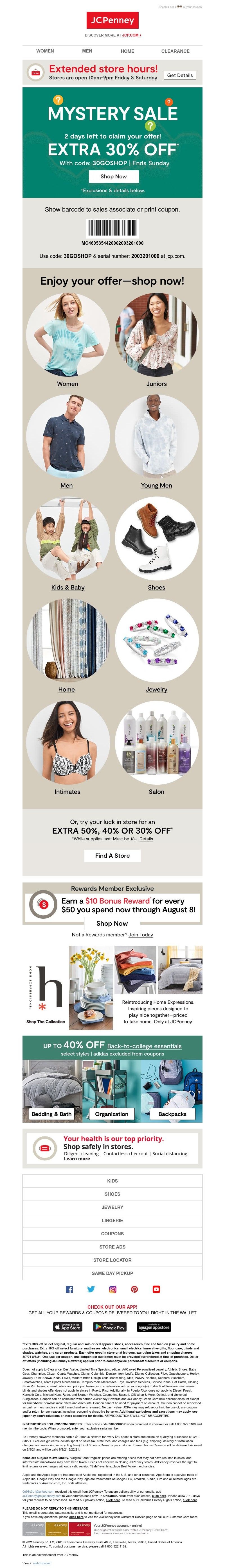Tap Shop Now in Mystery Sale banner
This screenshot has width=225, height=1568.
[113, 176]
